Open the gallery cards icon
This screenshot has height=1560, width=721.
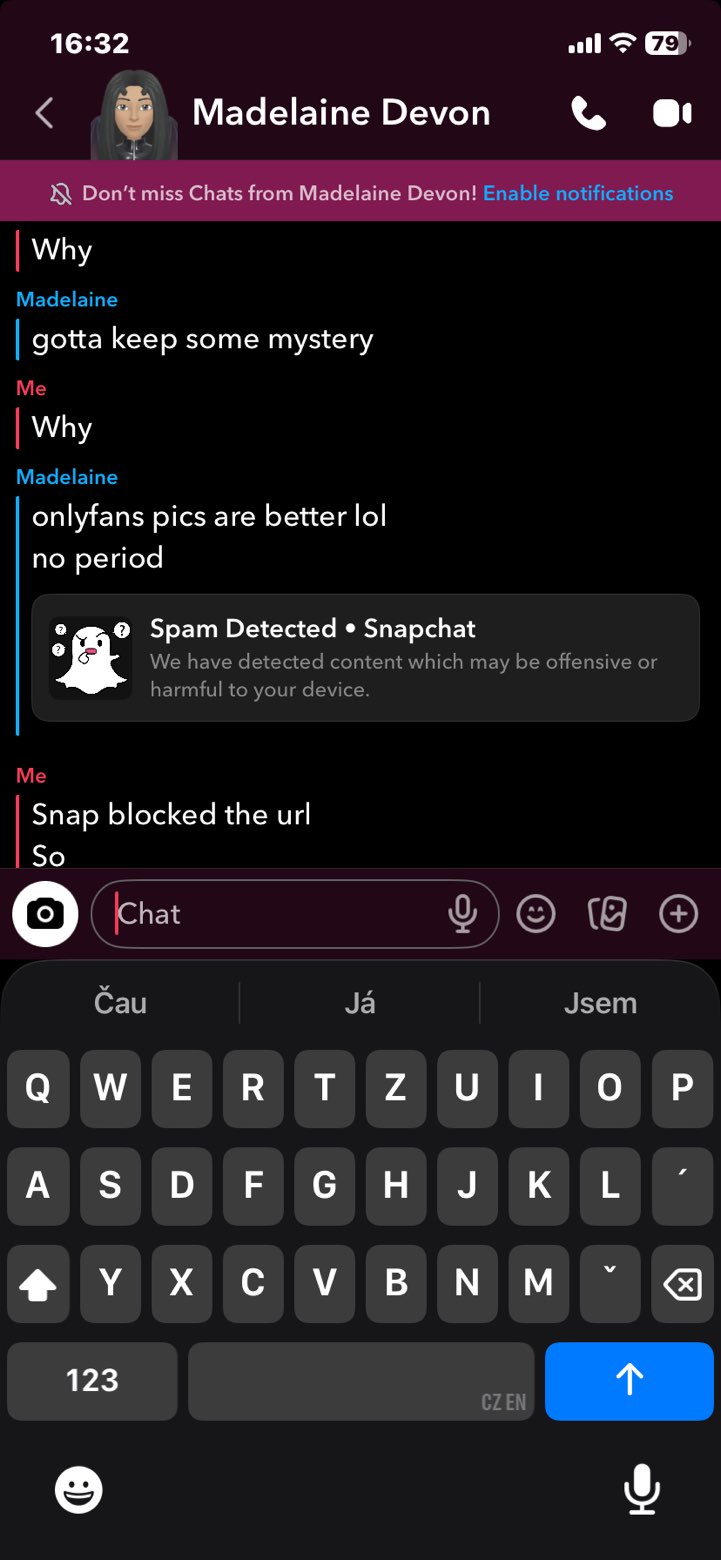[x=607, y=914]
